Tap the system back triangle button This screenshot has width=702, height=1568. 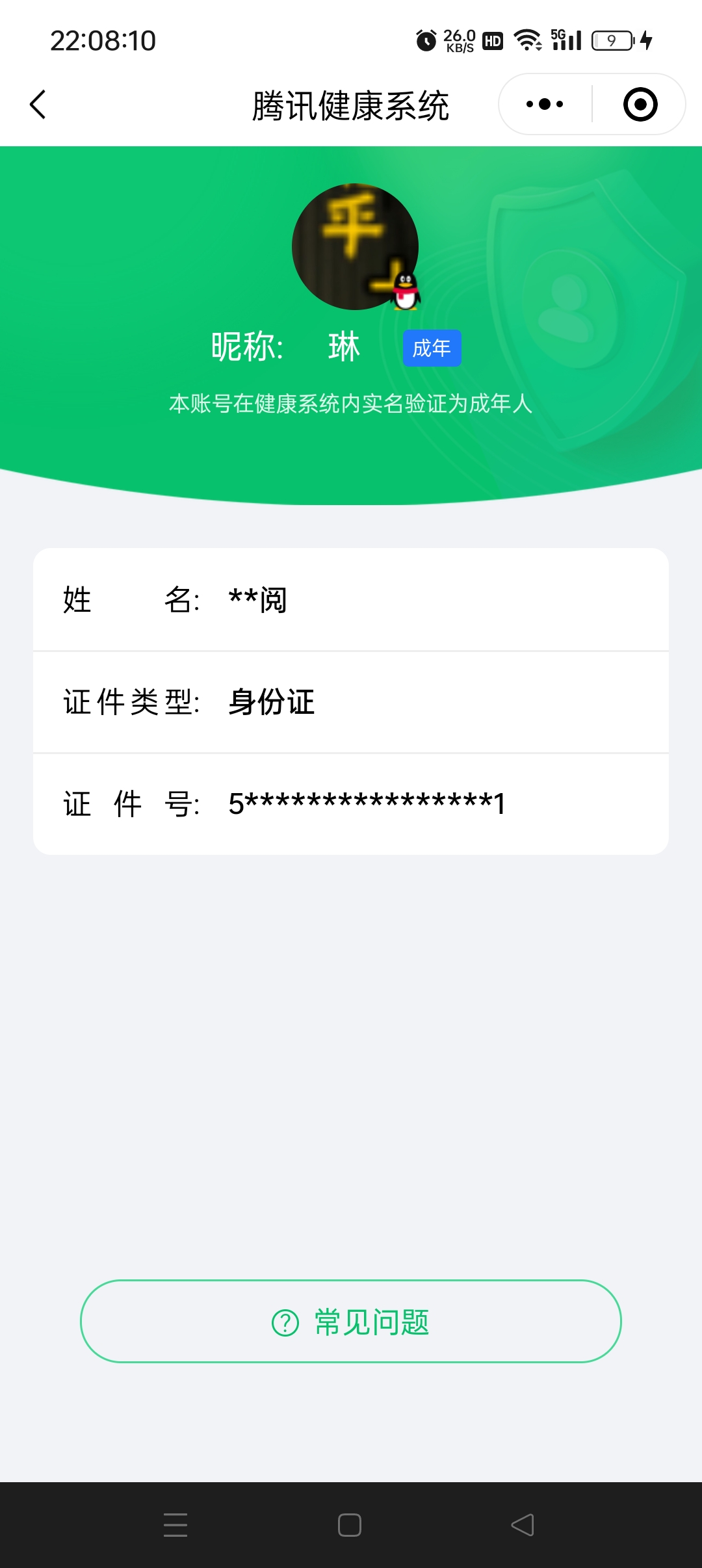tap(523, 1525)
